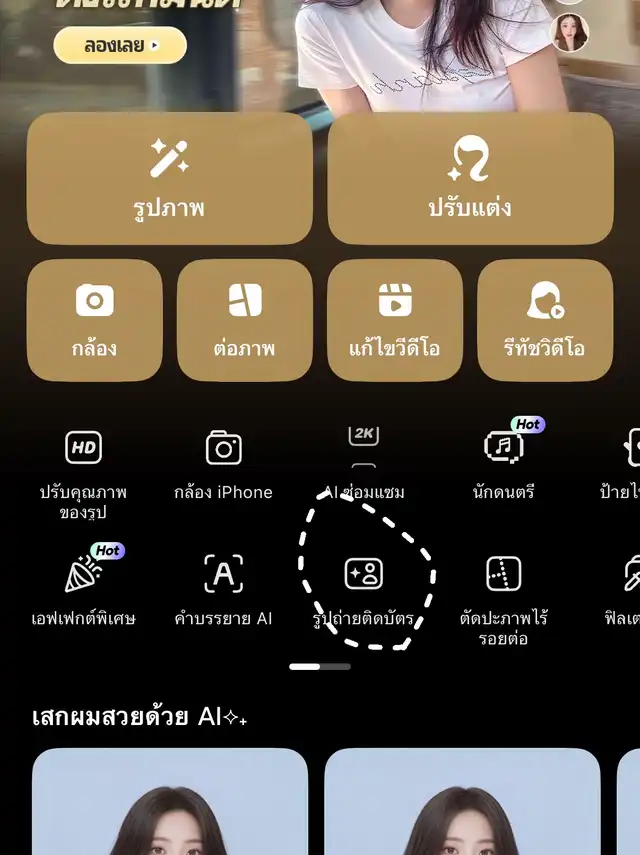Screen dimensions: 640x855
Task: Choose the AI ซ่อมแซม 2K tool
Action: 364,463
